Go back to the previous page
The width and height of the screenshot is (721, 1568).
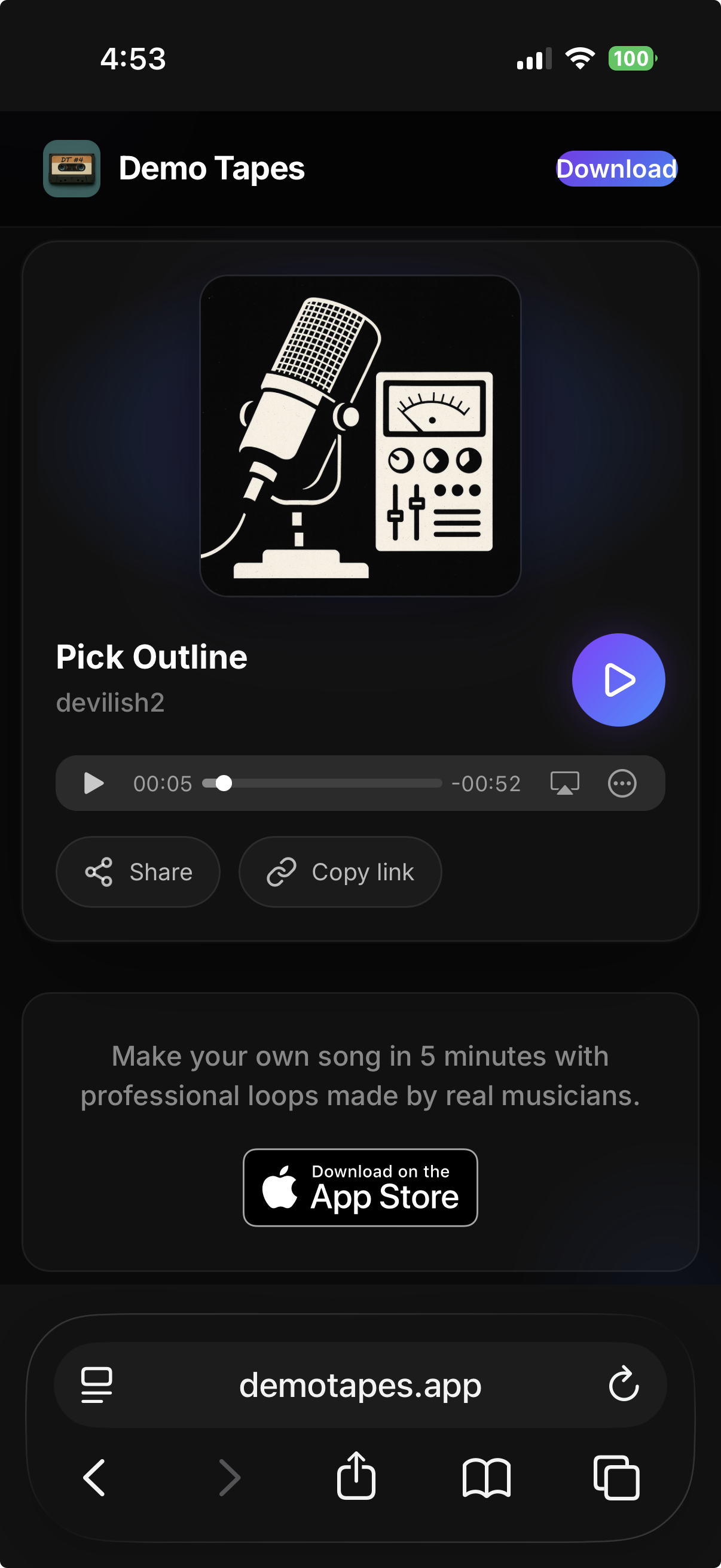(x=94, y=1477)
